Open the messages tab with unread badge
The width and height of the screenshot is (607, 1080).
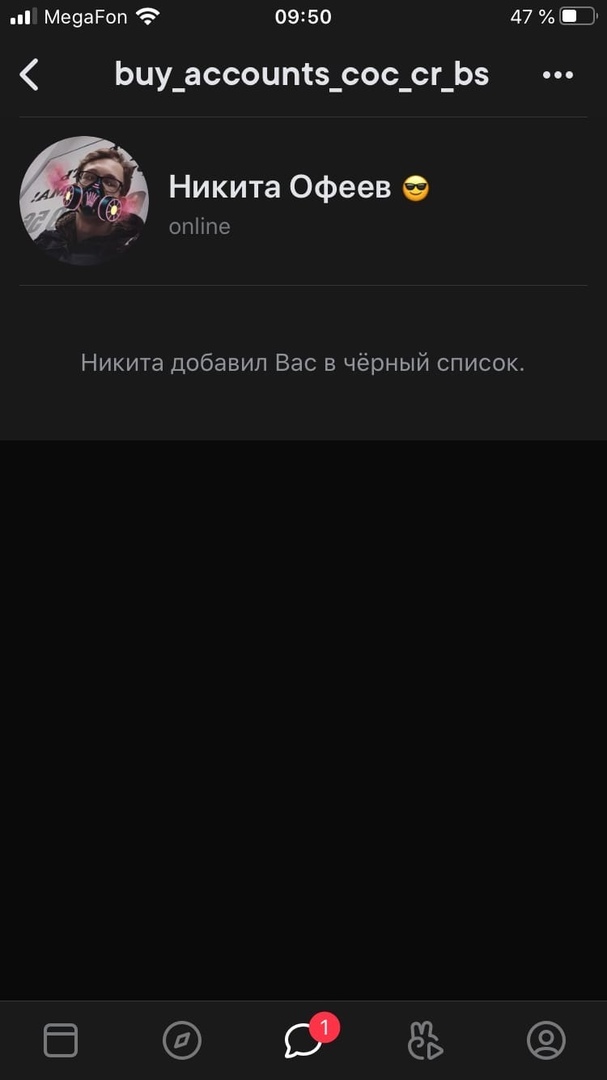click(304, 1041)
